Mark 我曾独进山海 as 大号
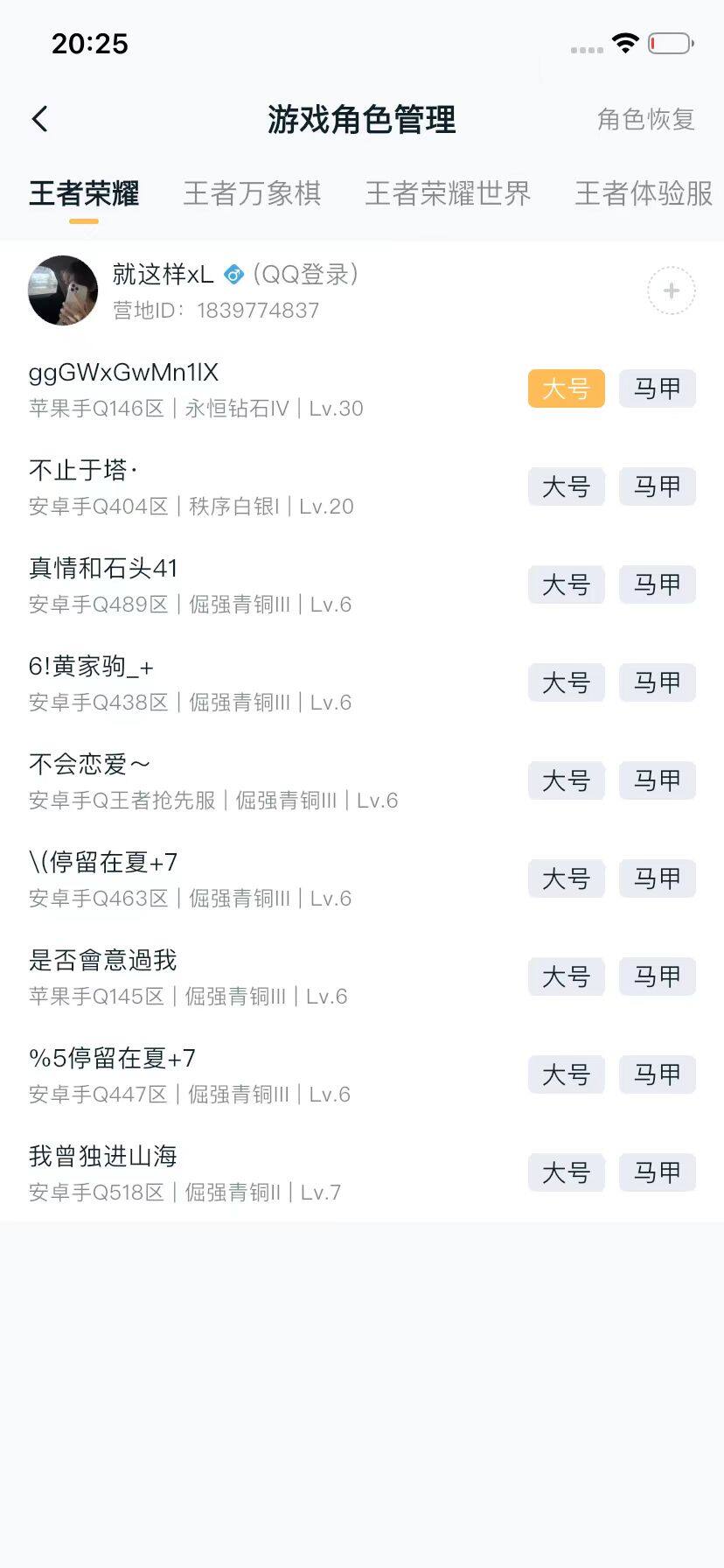The width and height of the screenshot is (724, 1568). 566,1172
